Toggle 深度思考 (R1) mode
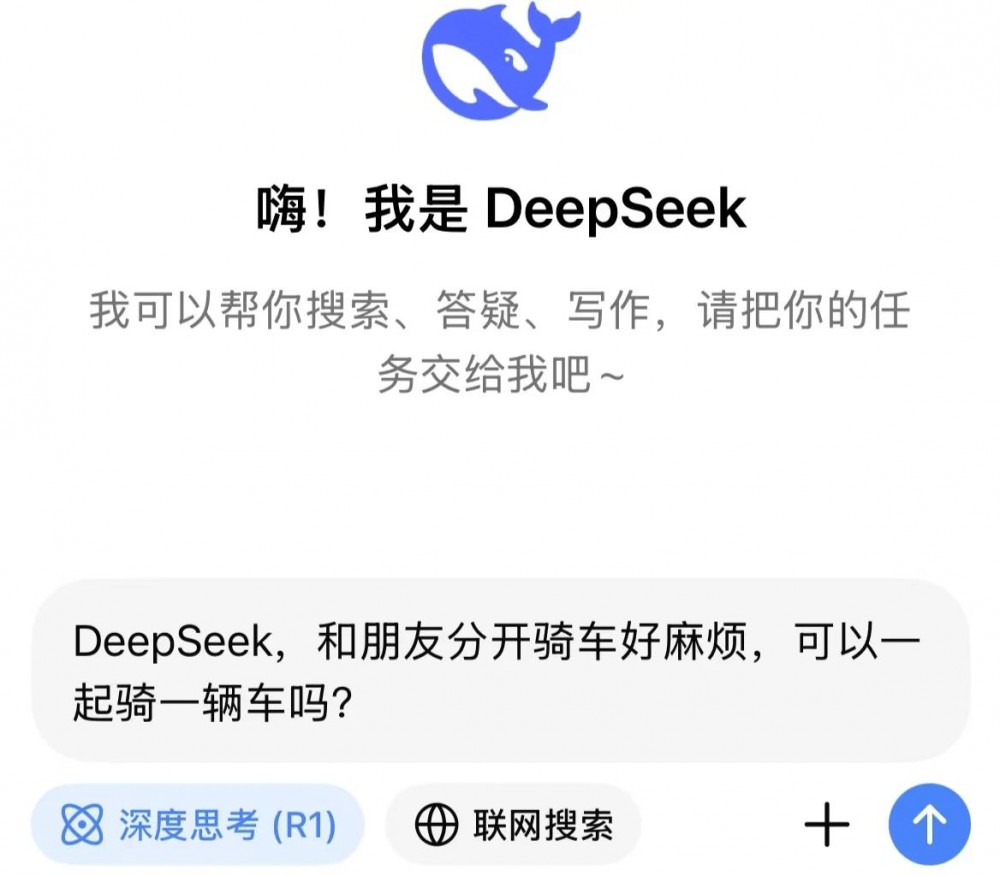1000x876 pixels. coord(198,825)
